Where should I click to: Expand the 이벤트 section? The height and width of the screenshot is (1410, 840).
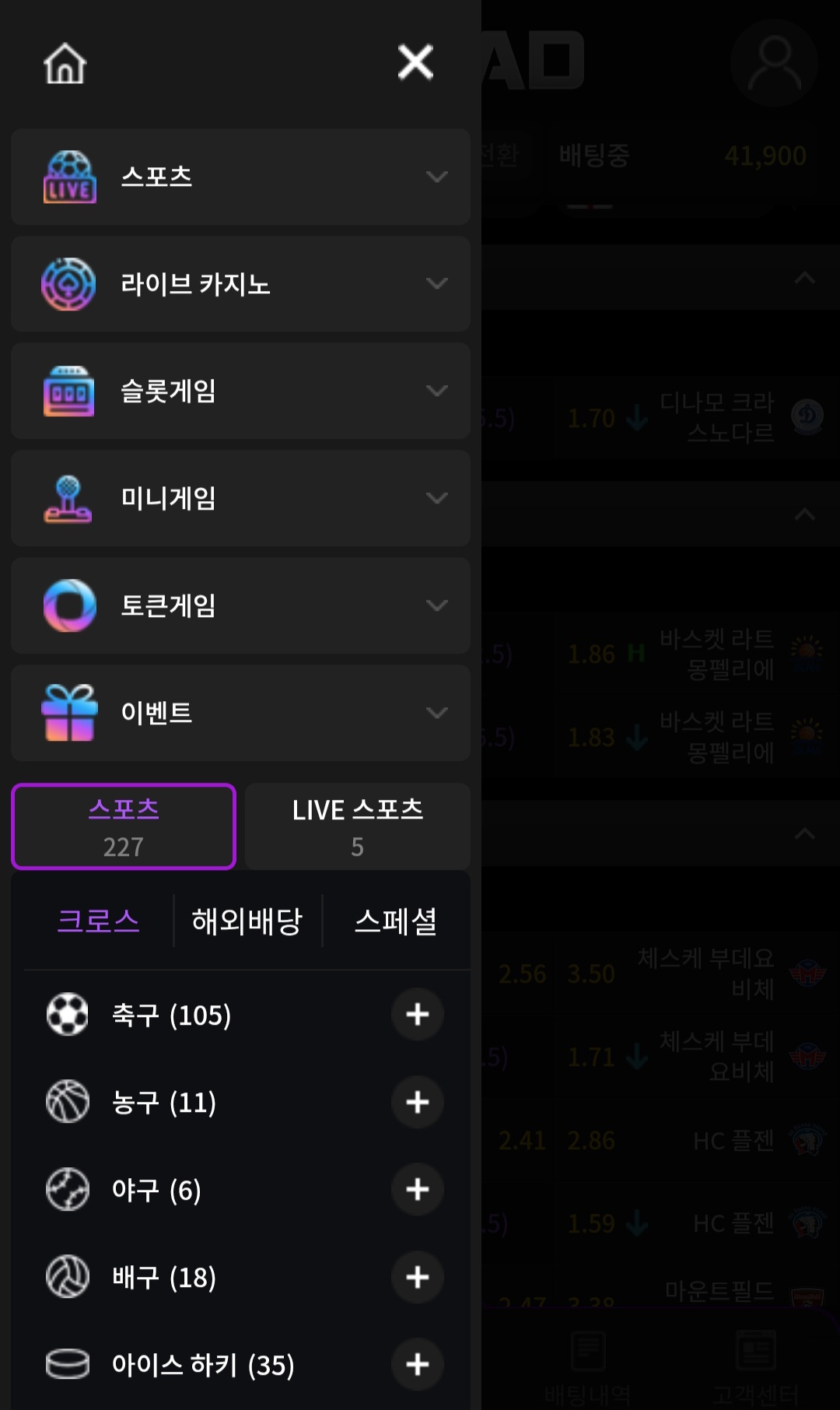[240, 713]
